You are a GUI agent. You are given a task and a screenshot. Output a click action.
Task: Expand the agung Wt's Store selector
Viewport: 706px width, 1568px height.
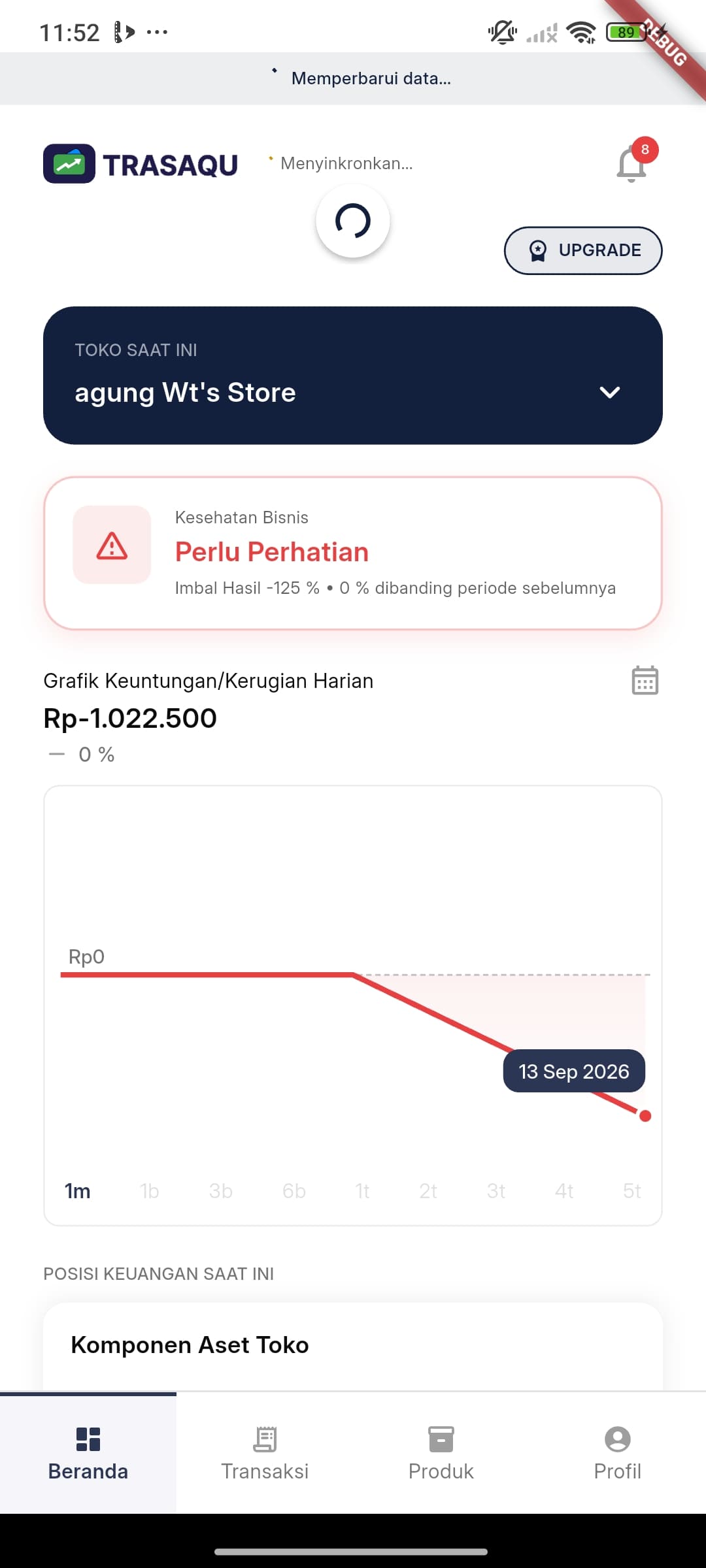(353, 376)
